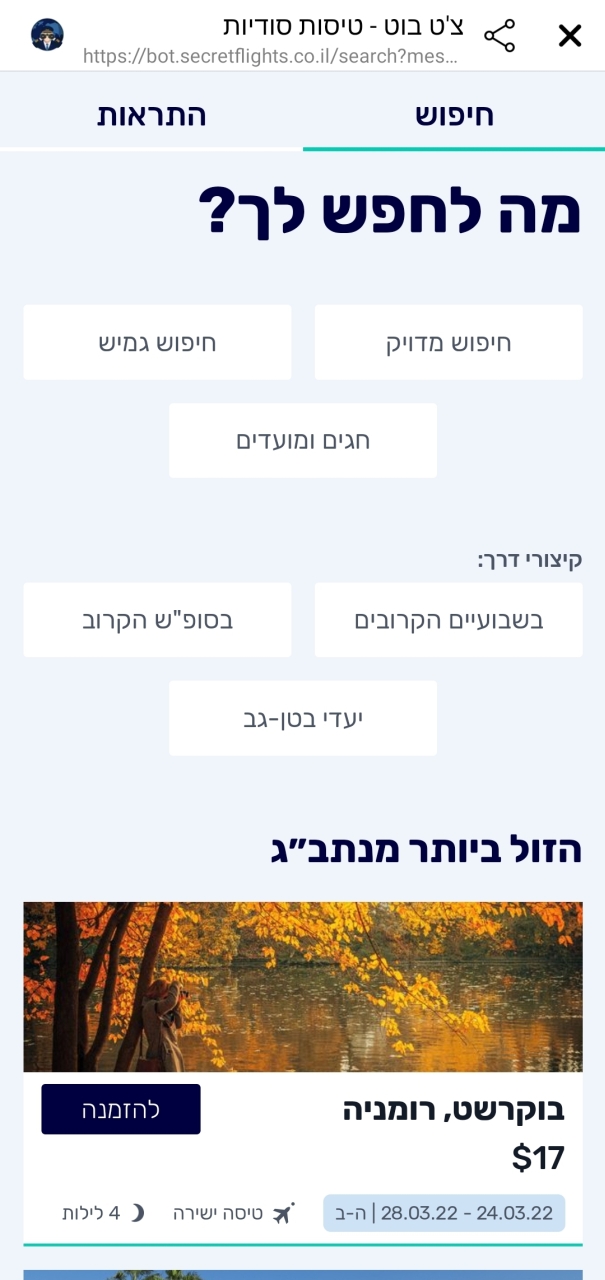
Task: Share this page via share icon
Action: pyautogui.click(x=499, y=36)
